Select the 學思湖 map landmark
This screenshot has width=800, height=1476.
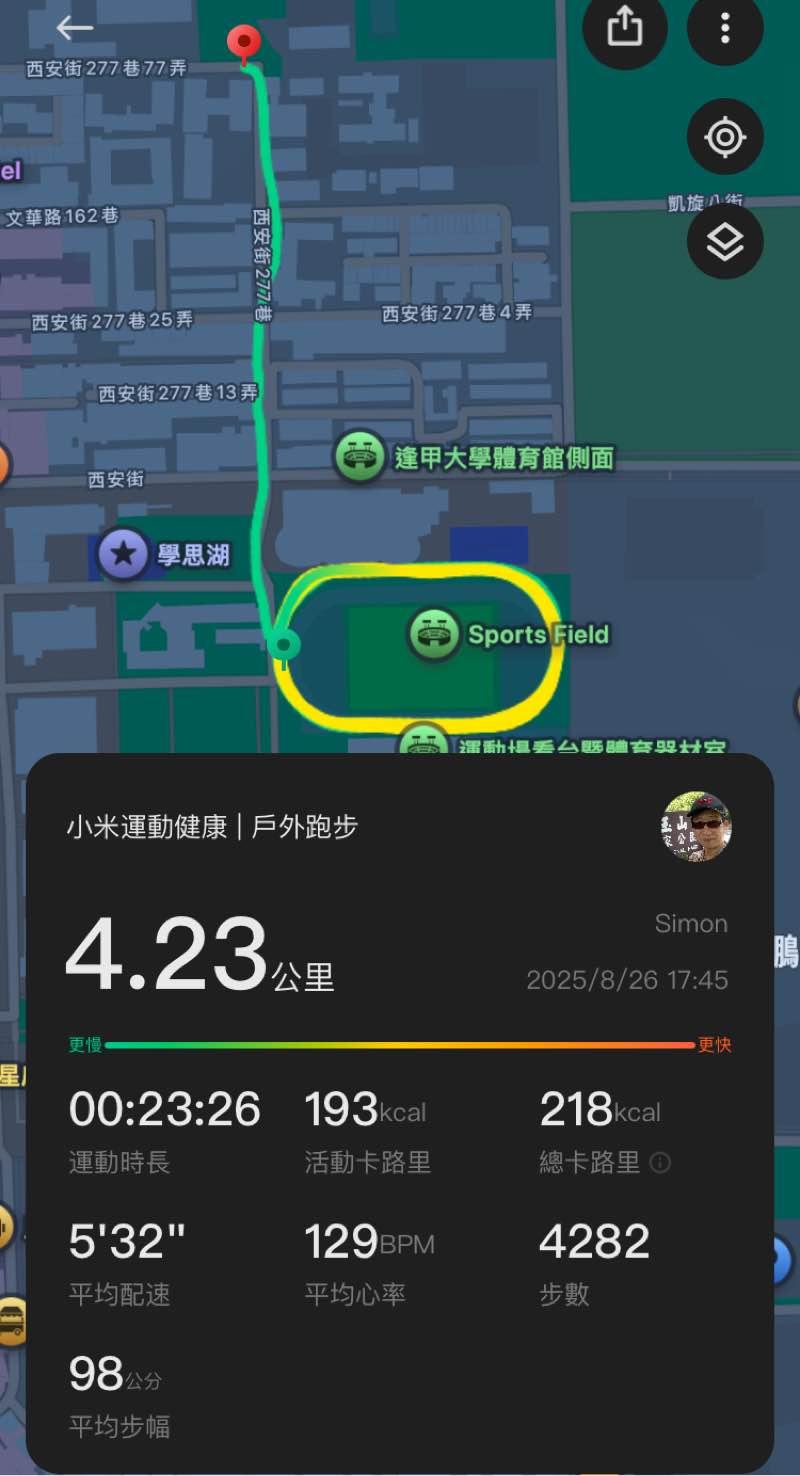tap(124, 554)
